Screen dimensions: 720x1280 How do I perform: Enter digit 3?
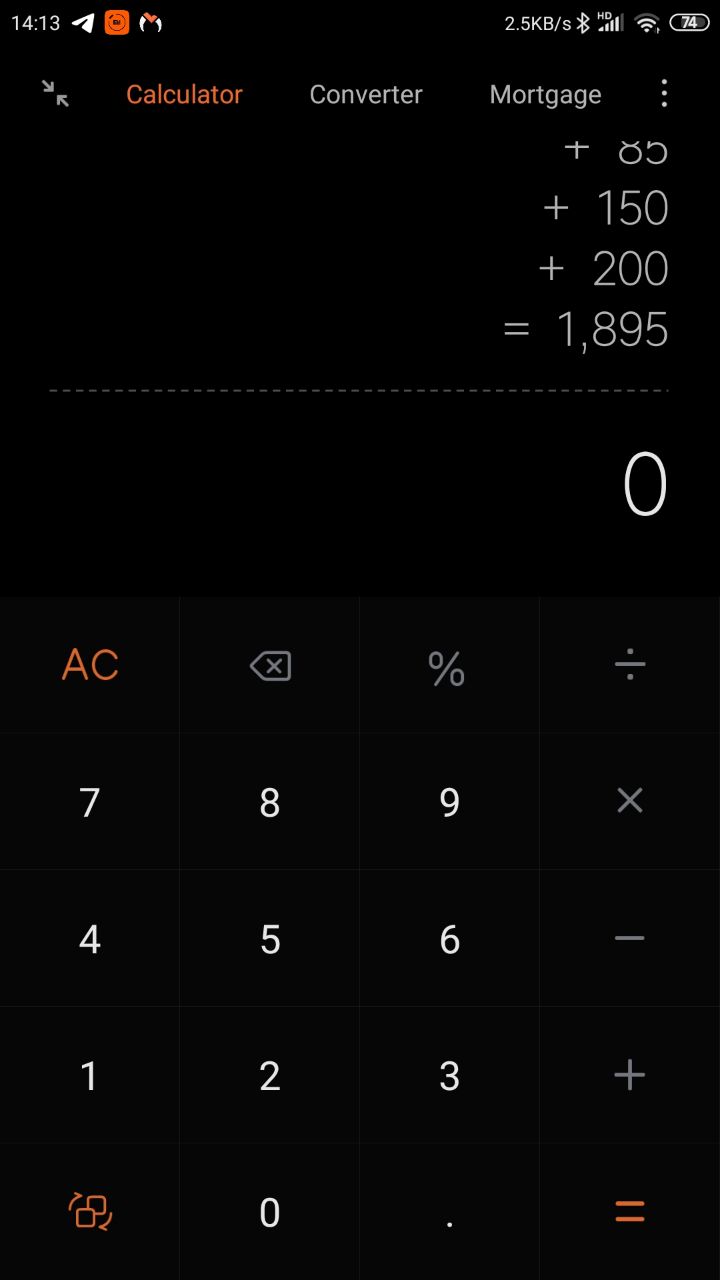[x=450, y=1075]
